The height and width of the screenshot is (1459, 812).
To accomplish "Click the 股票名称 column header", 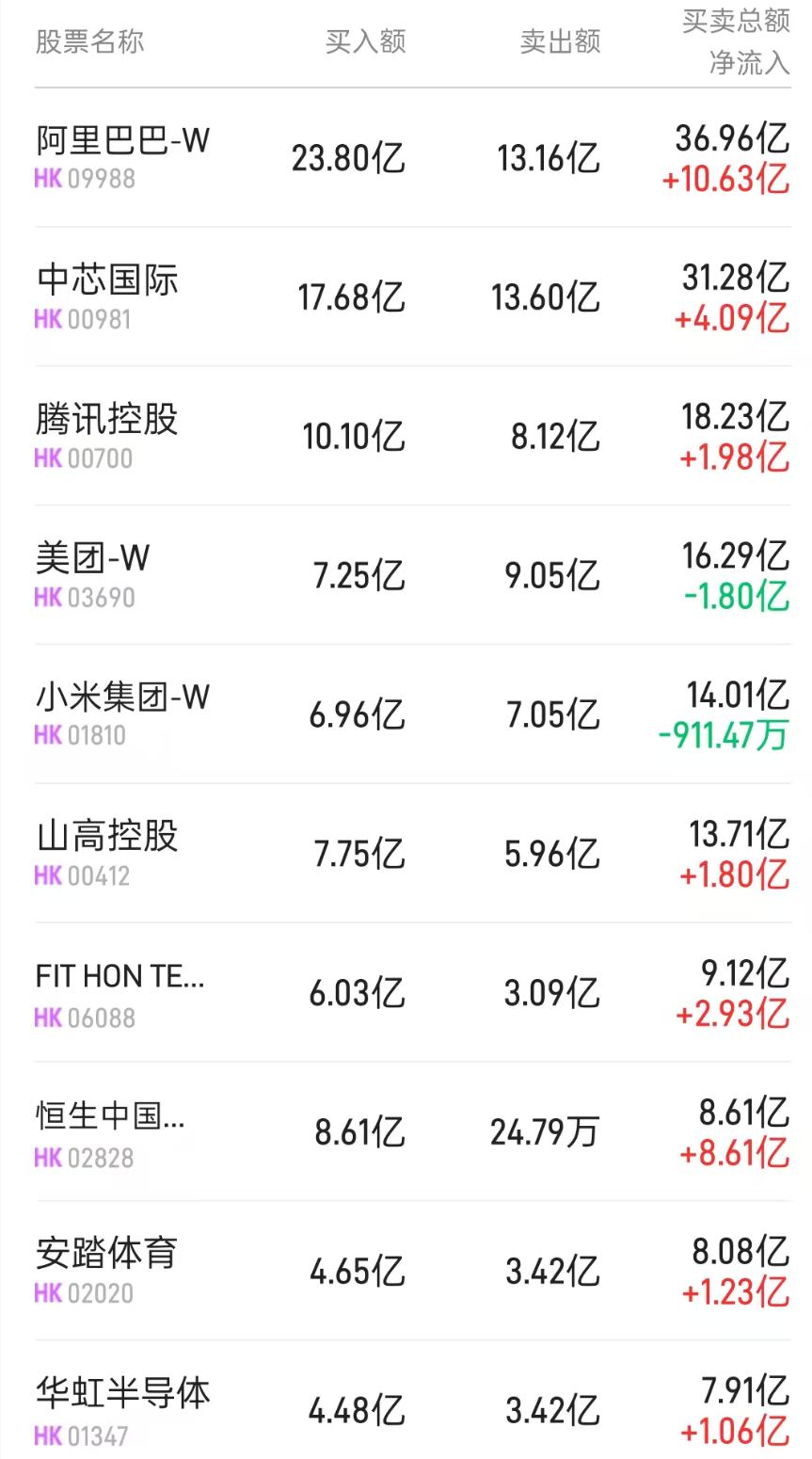I will click(89, 40).
